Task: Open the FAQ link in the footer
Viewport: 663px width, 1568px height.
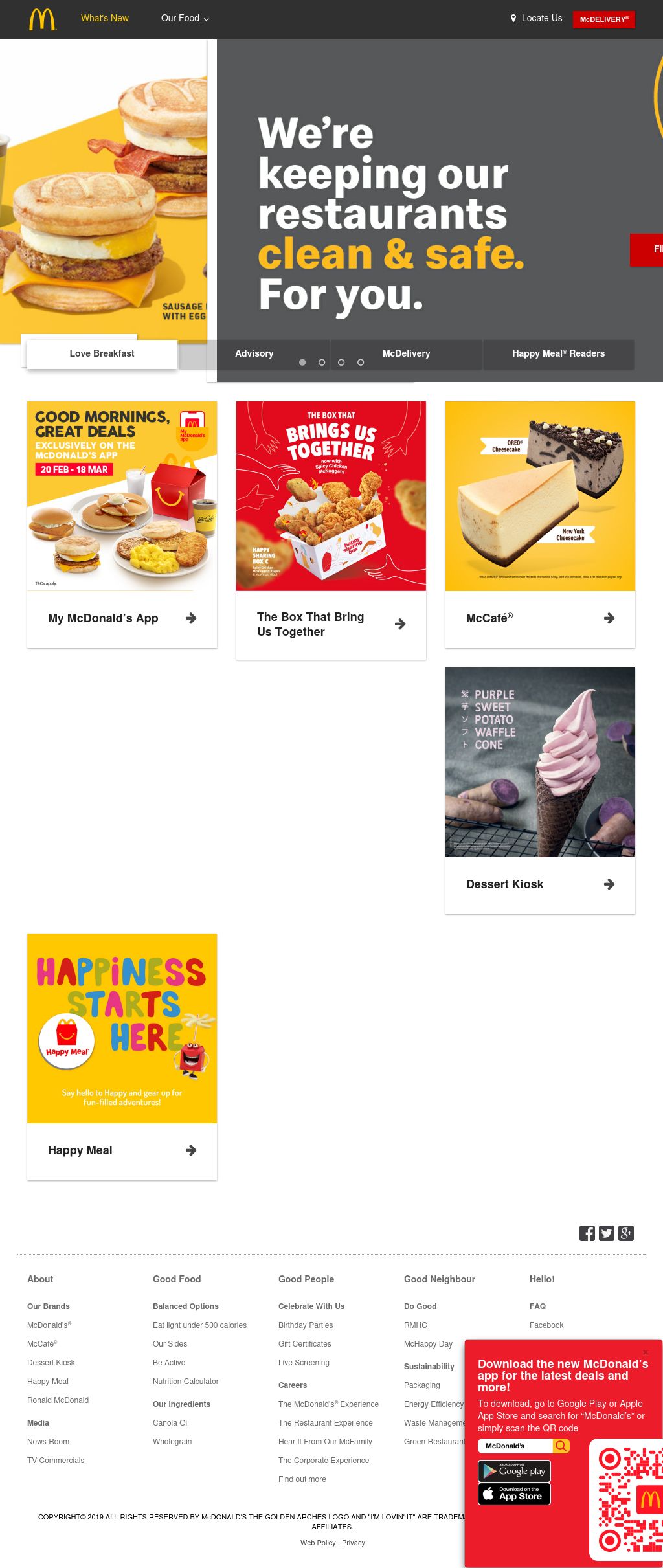Action: (x=537, y=1306)
